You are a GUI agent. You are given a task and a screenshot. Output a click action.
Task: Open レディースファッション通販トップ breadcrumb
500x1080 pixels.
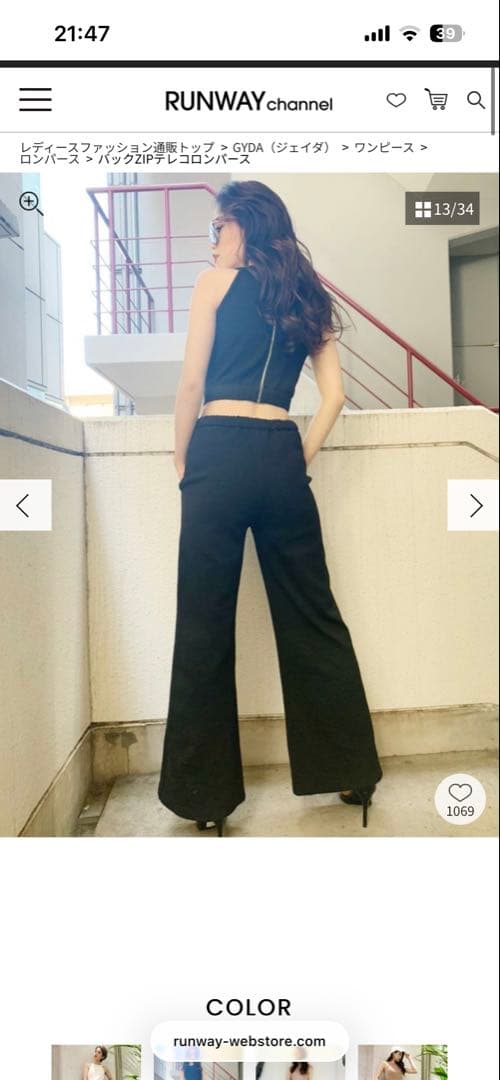(117, 147)
